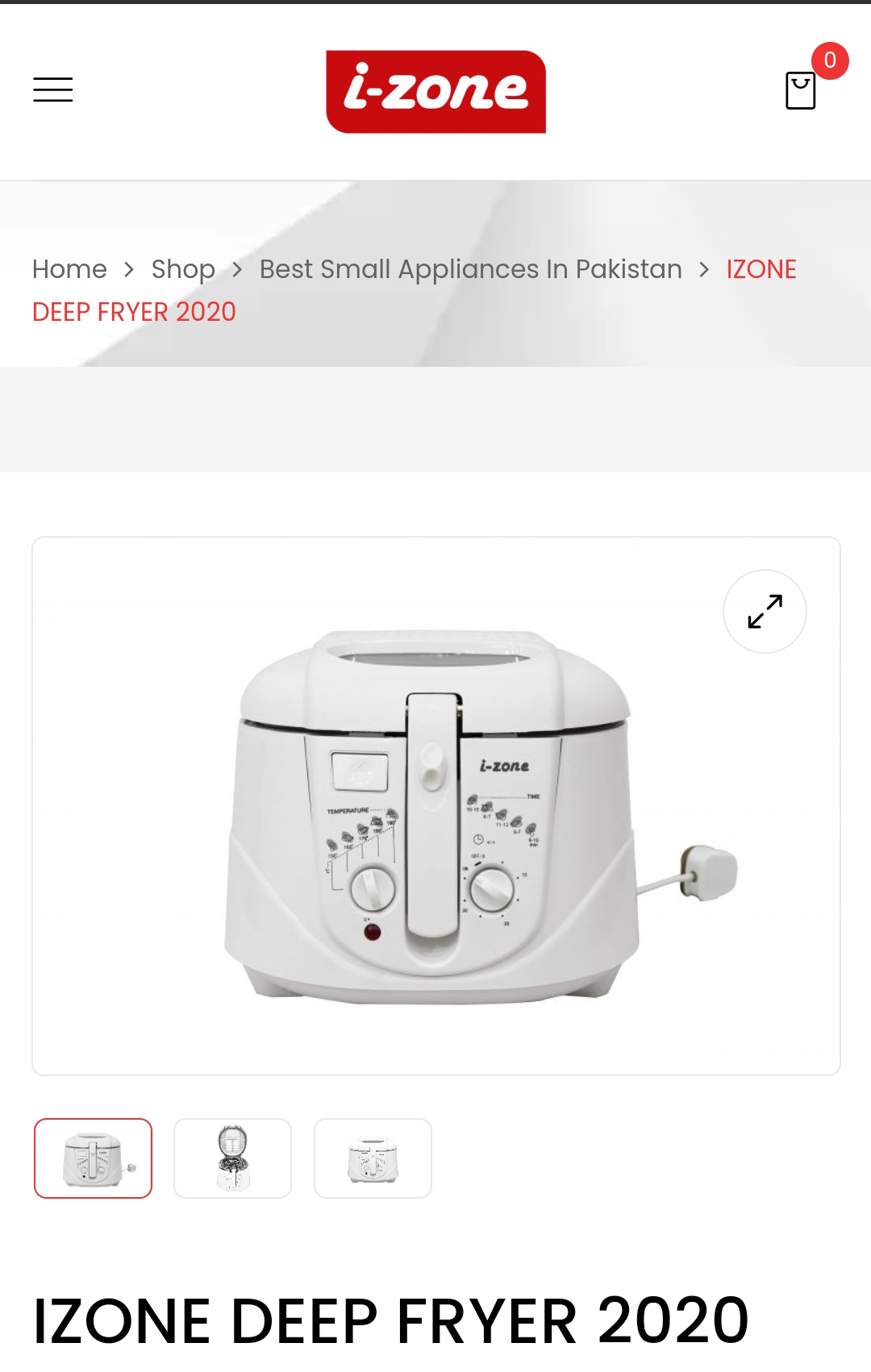Open the hamburger menu
Viewport: 871px width, 1372px height.
point(53,89)
